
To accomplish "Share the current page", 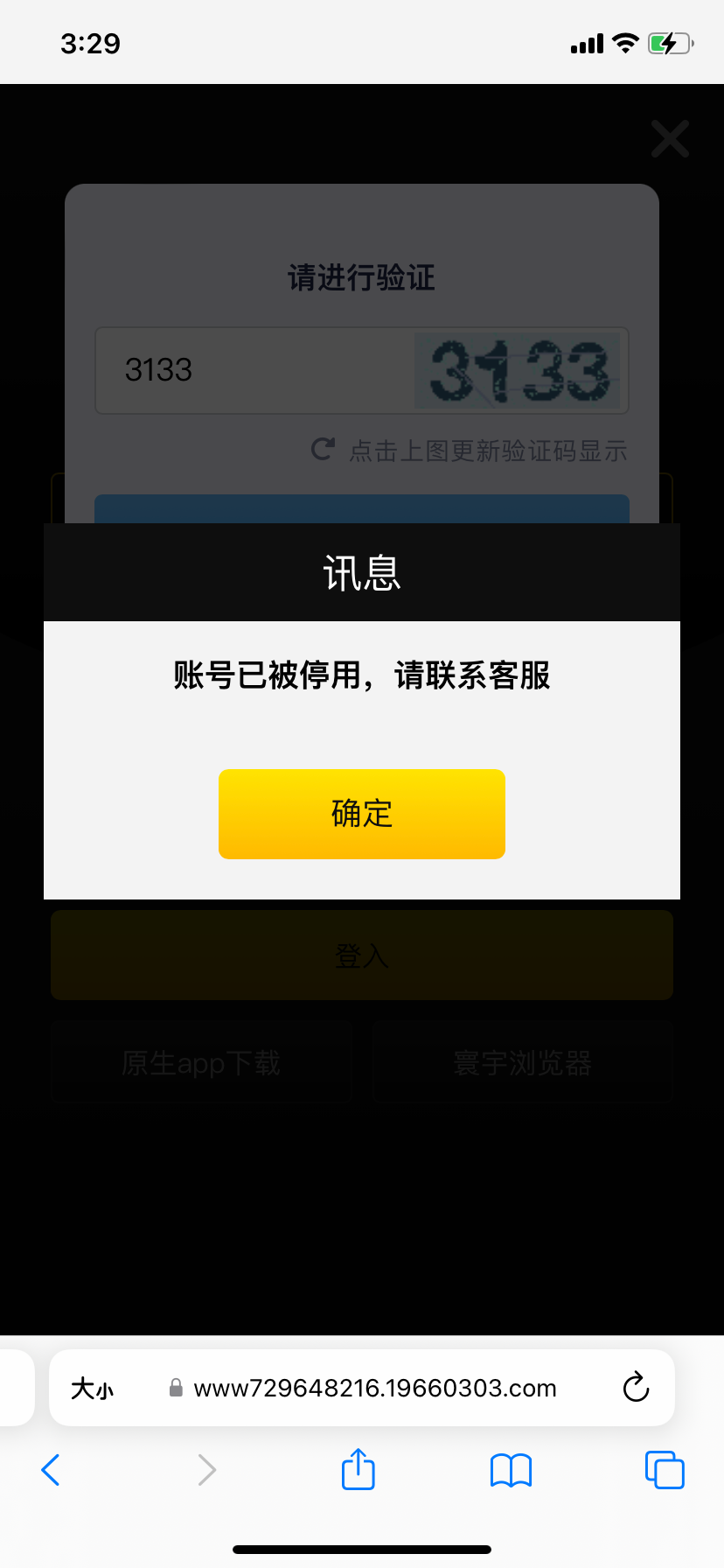I will tap(359, 1469).
